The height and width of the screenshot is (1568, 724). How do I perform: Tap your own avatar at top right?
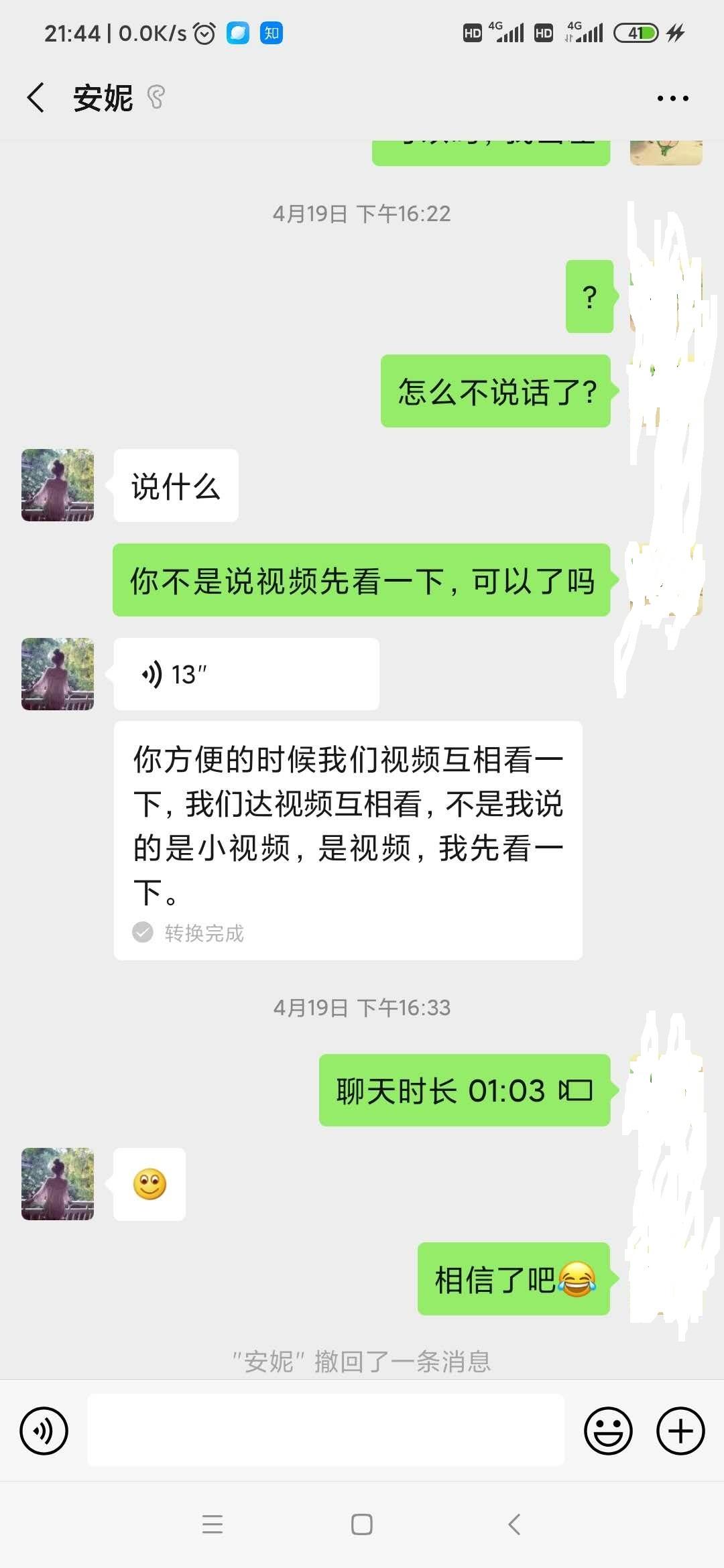pyautogui.click(x=666, y=151)
